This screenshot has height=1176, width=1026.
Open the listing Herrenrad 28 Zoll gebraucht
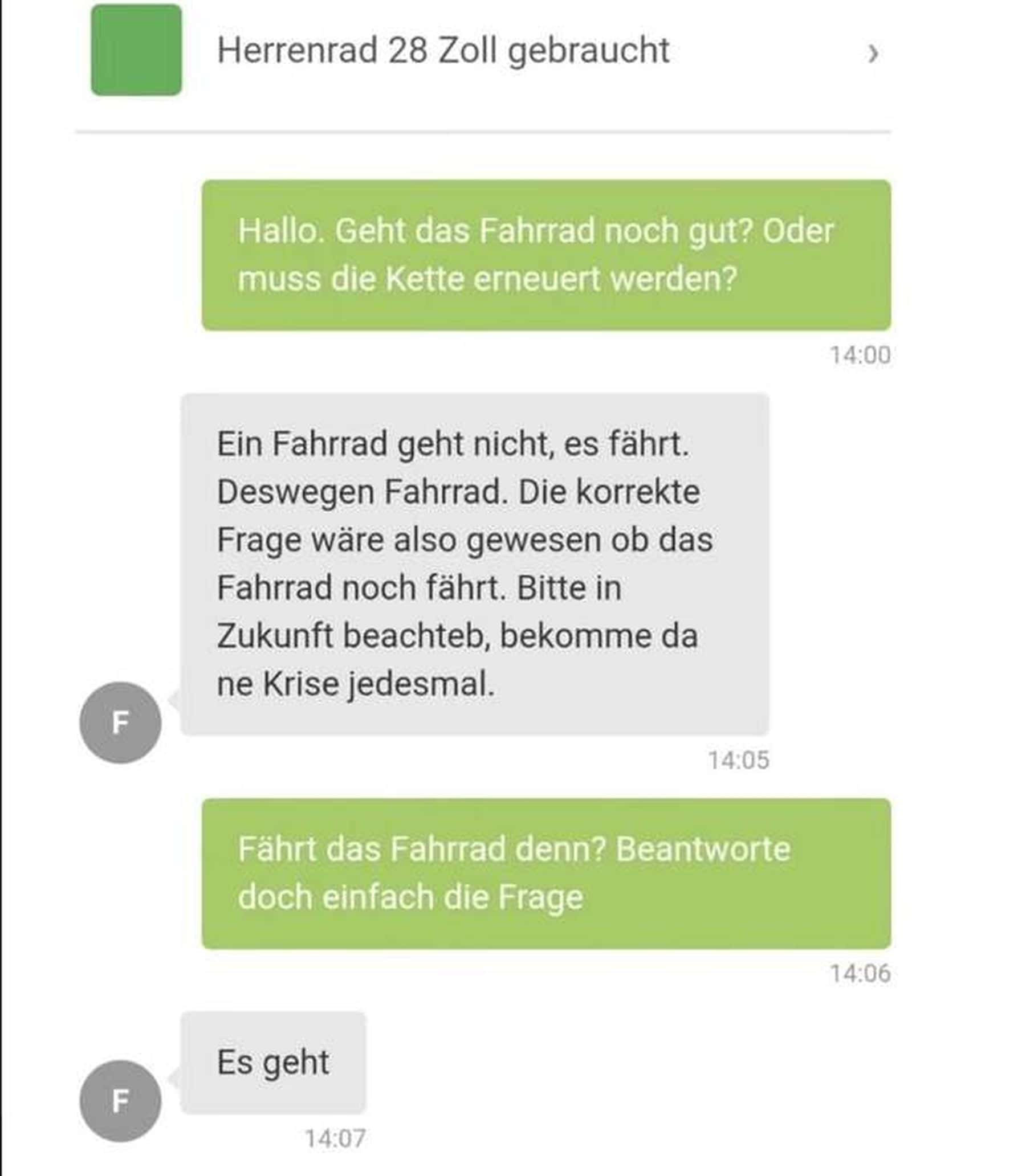click(x=443, y=51)
